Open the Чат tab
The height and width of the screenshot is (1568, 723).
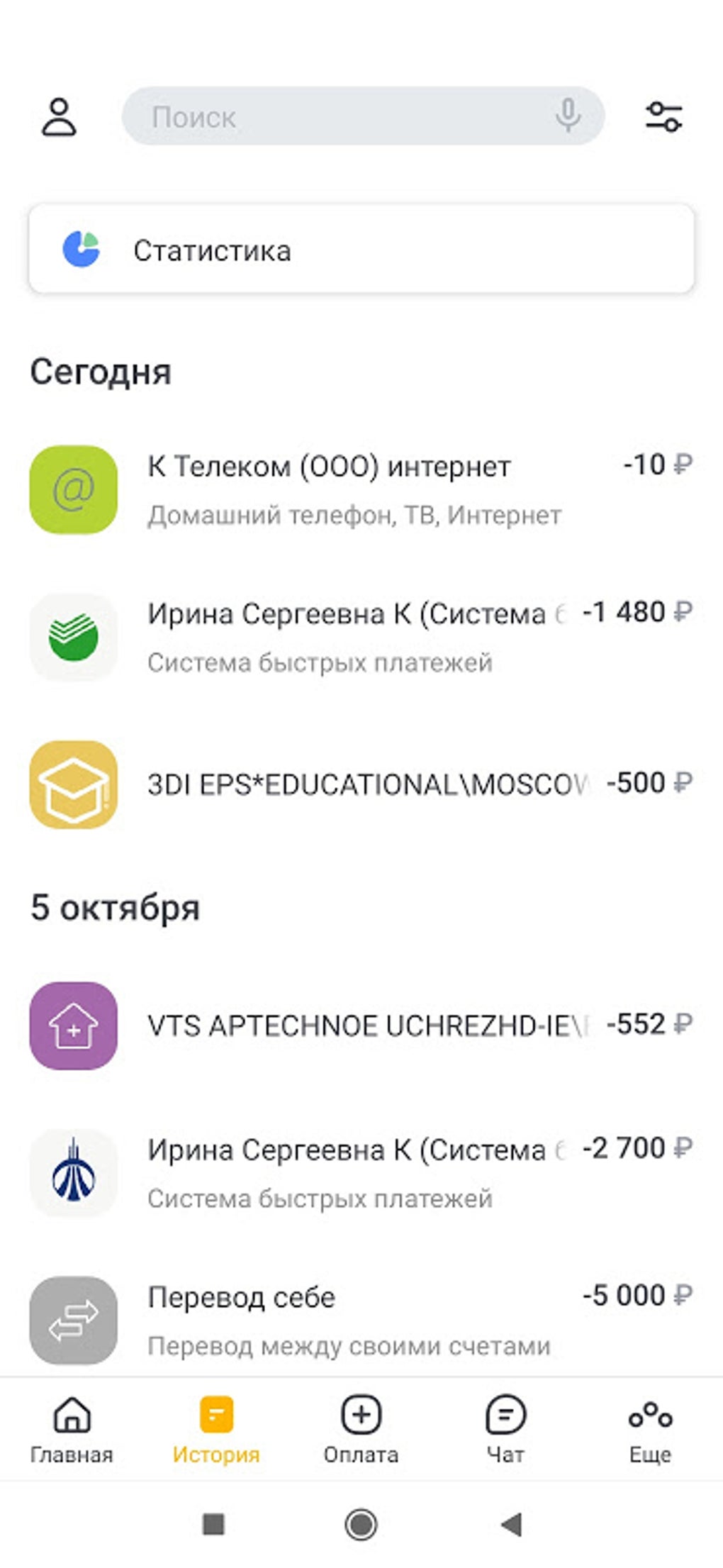(505, 1430)
